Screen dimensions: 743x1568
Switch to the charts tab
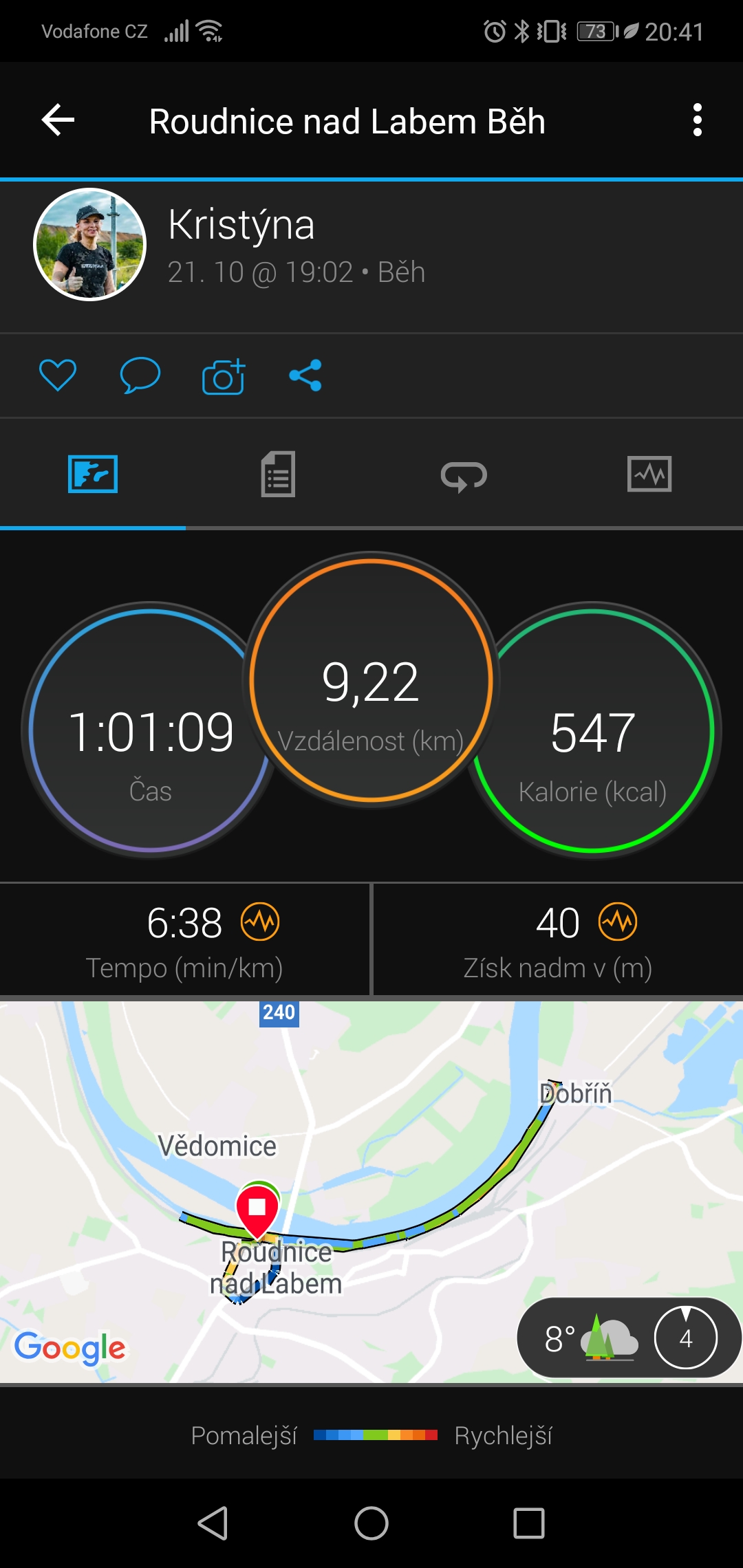click(x=649, y=474)
